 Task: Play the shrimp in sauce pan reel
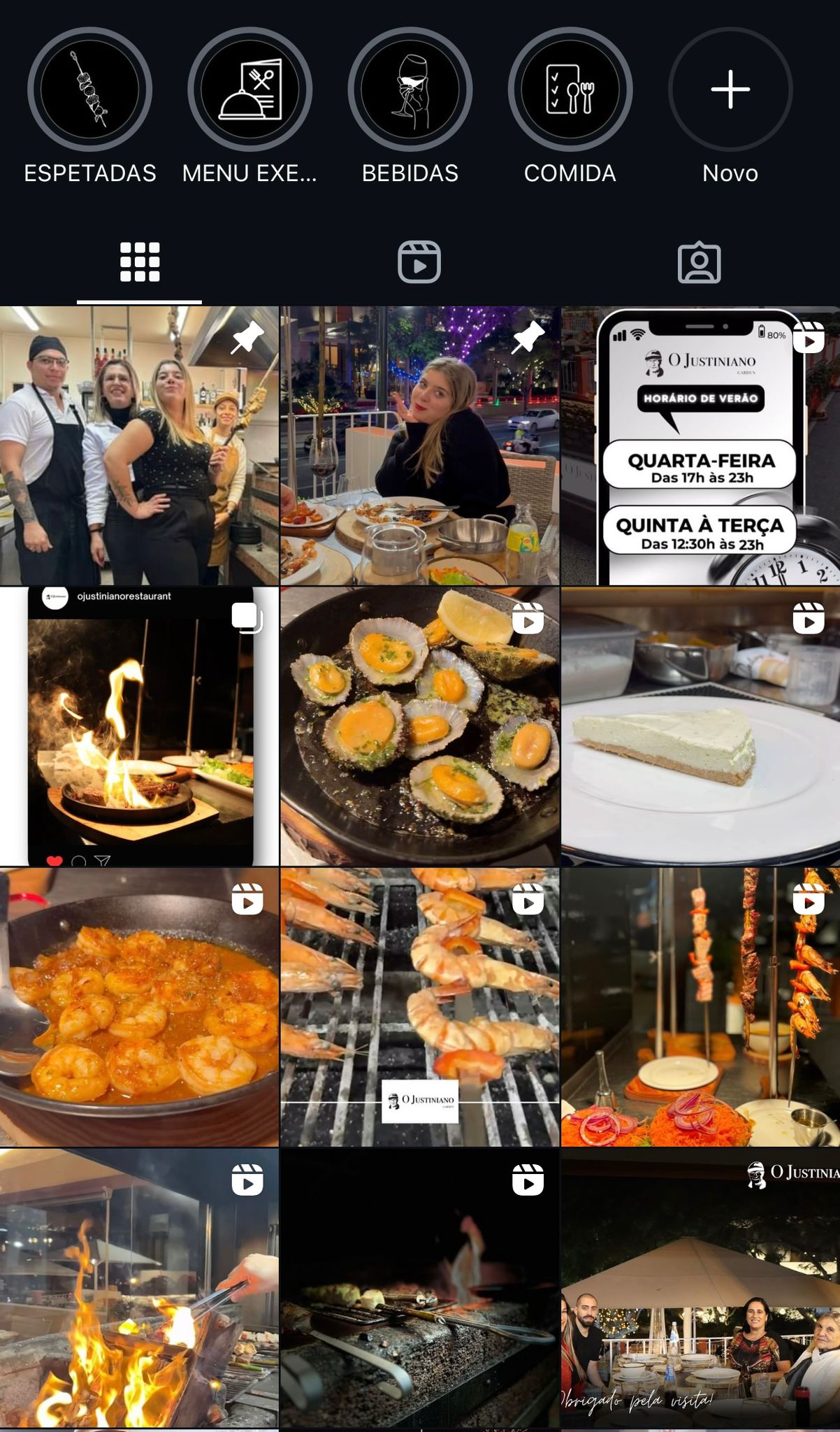pyautogui.click(x=139, y=1008)
